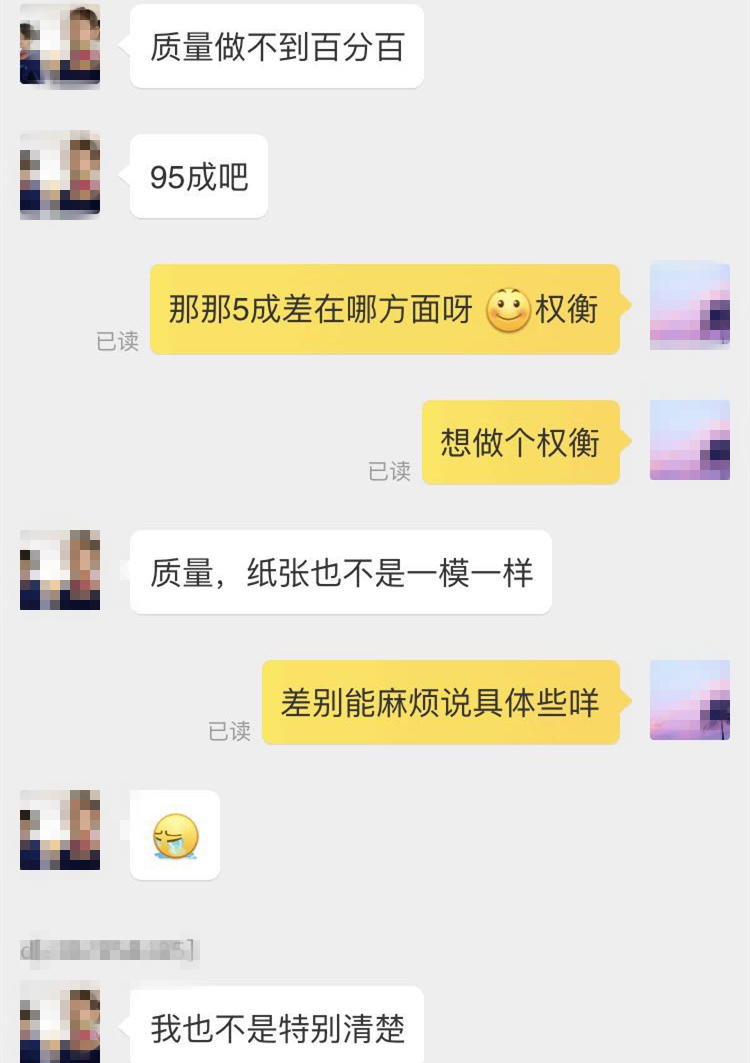
Task: Tap the avatar next to '质量做不到百分百'
Action: coord(60,45)
